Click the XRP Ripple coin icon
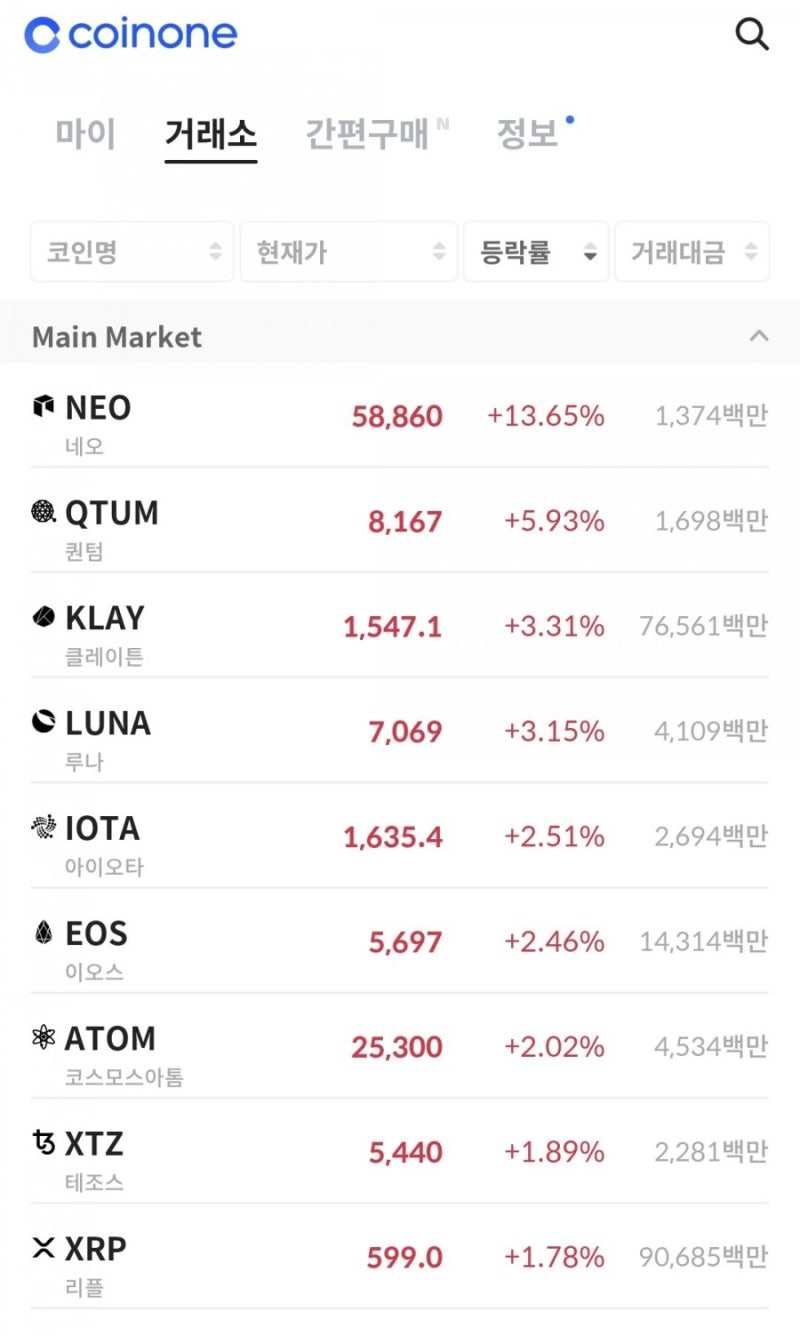This screenshot has height=1336, width=800. [x=41, y=1247]
